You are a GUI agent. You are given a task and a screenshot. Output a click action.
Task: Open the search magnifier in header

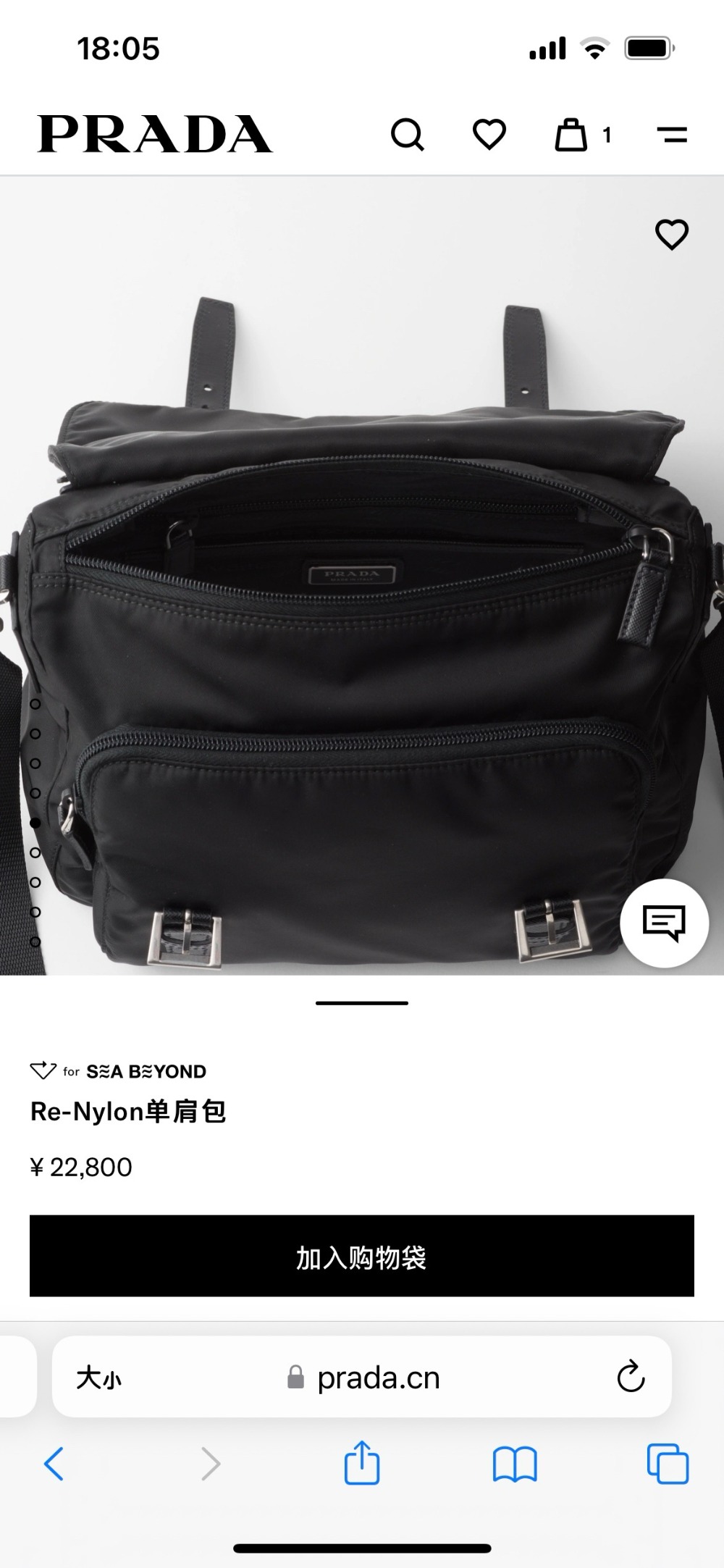coord(407,135)
